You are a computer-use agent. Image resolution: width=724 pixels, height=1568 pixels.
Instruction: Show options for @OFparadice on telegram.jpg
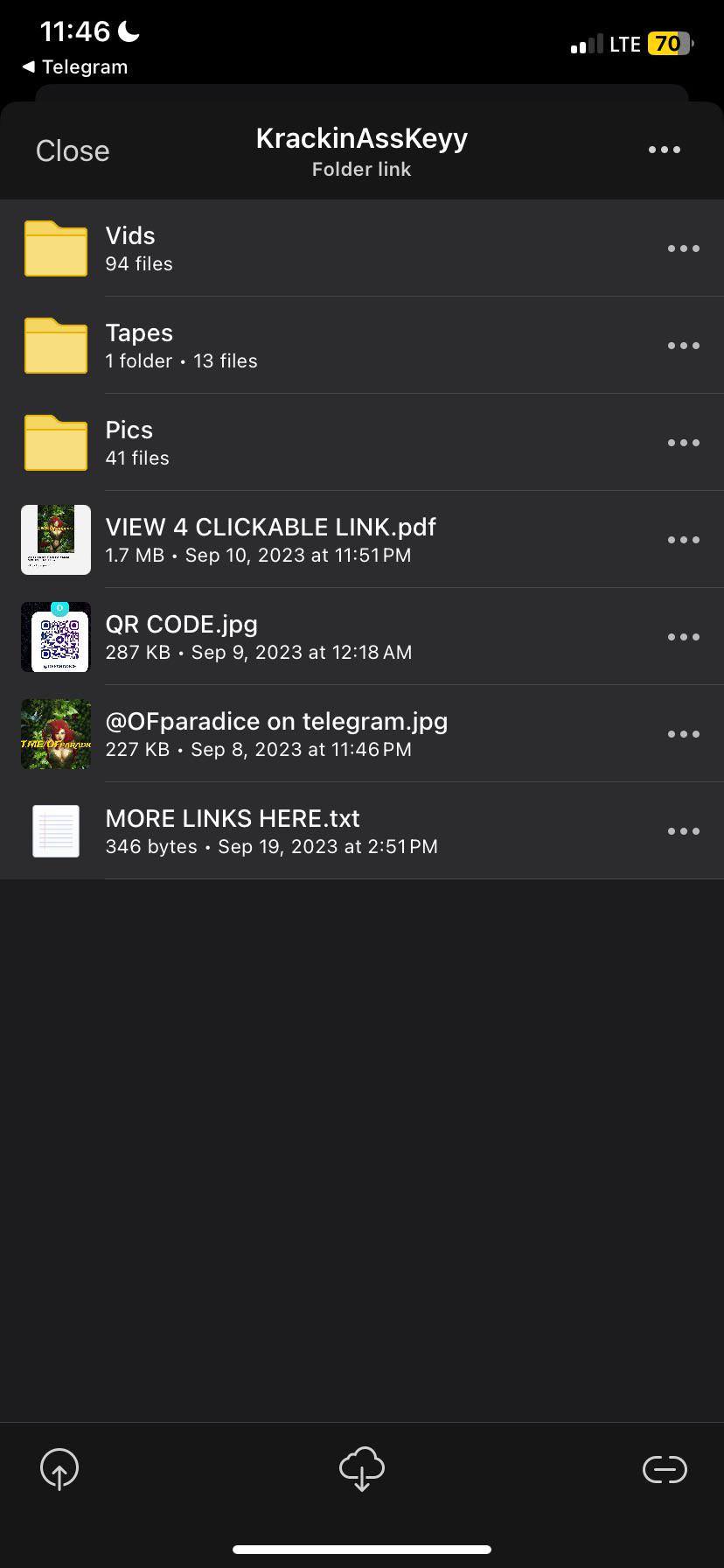click(x=683, y=734)
